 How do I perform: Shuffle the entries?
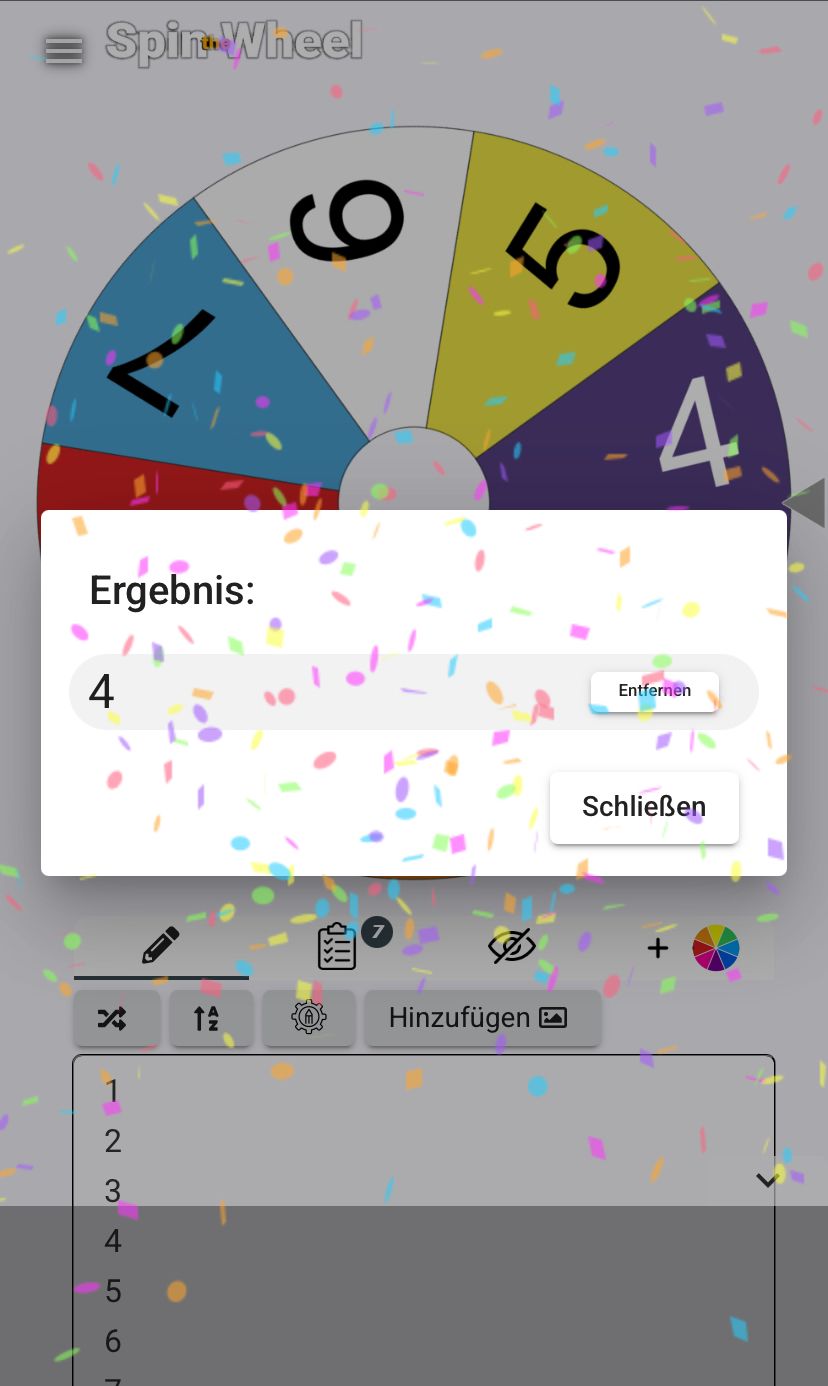116,1018
